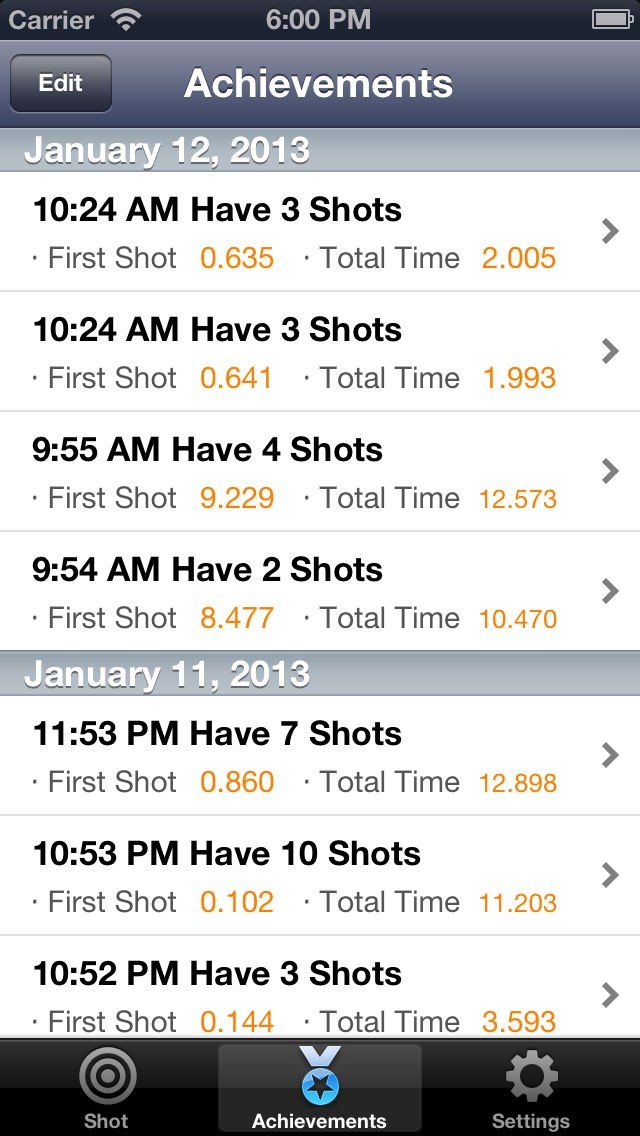Screen dimensions: 640x1136
Task: View details of 10:53 PM Have 10 Shots
Action: pos(320,876)
